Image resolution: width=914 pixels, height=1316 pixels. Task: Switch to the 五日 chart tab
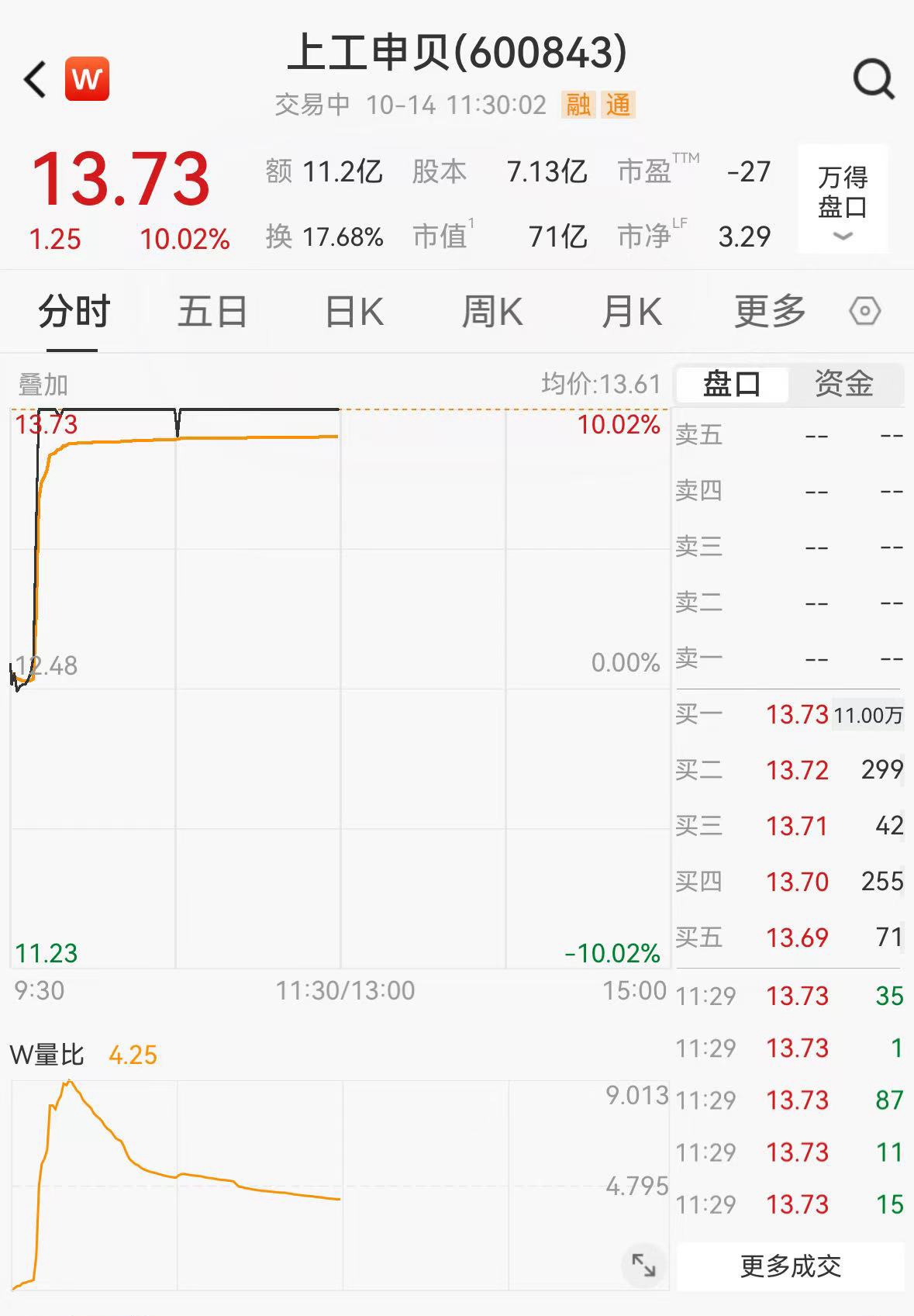(x=212, y=313)
